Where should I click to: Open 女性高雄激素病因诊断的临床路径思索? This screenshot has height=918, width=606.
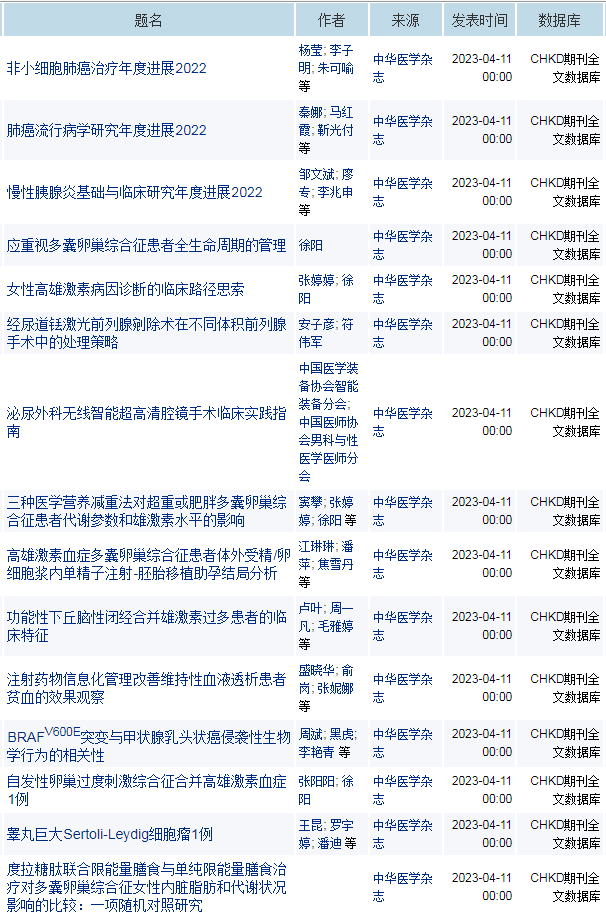(125, 289)
